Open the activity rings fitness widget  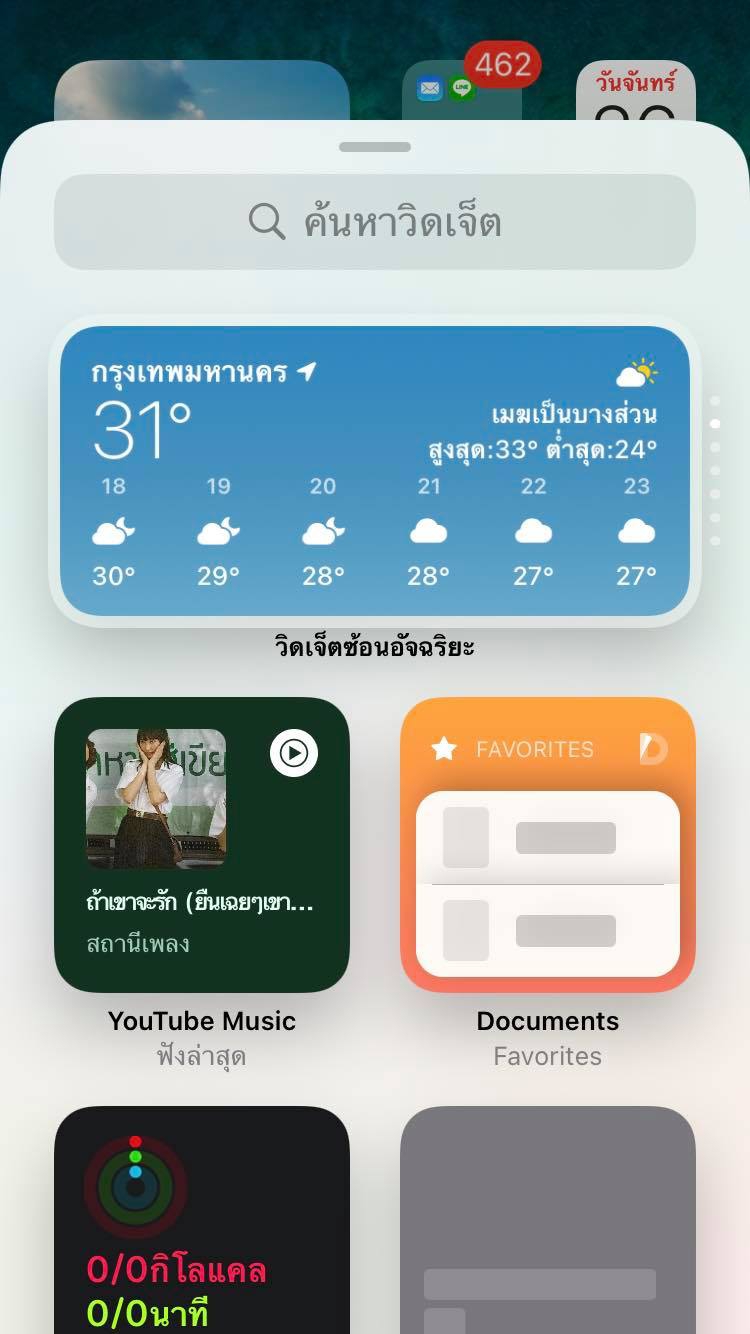[201, 1220]
